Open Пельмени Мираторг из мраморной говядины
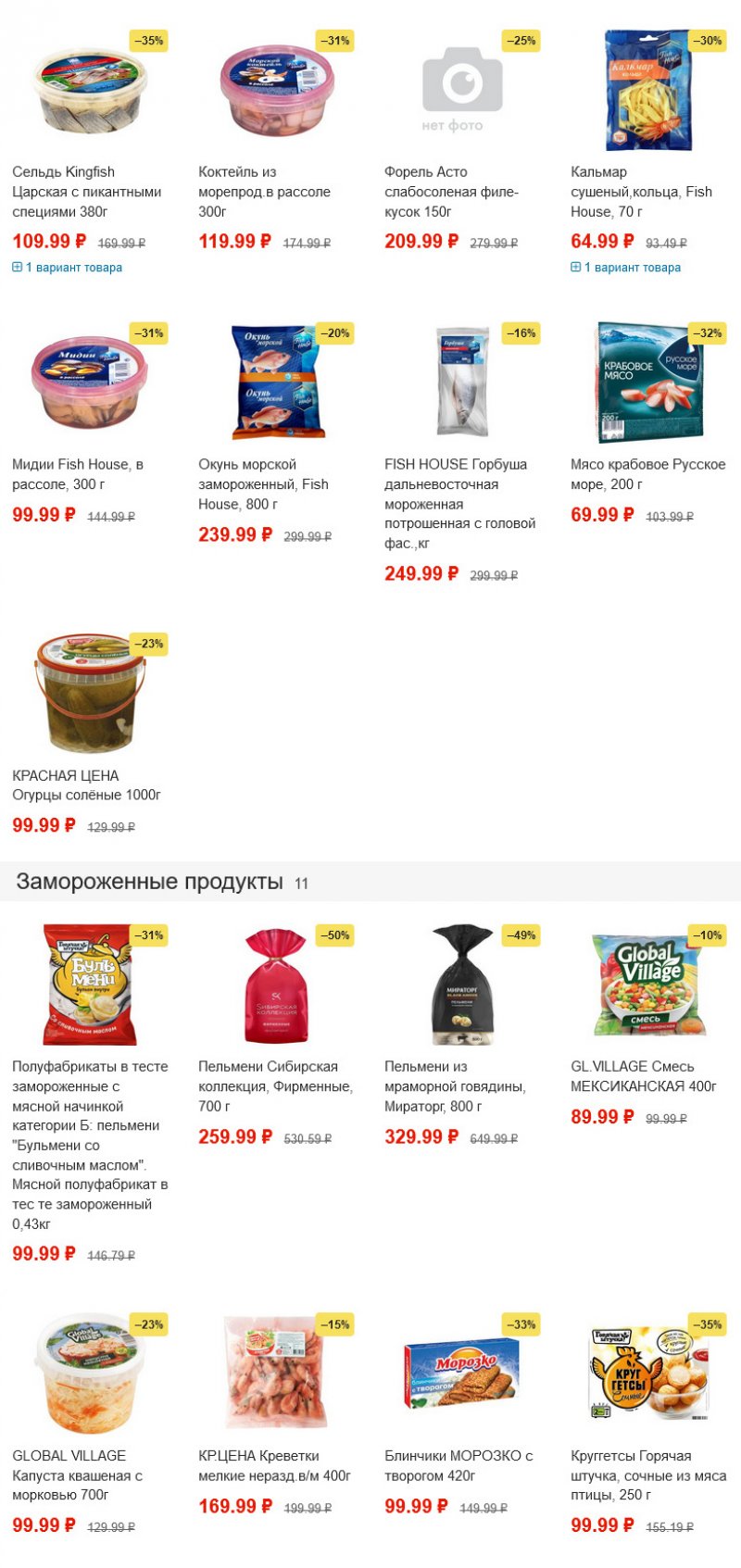 click(x=455, y=1086)
